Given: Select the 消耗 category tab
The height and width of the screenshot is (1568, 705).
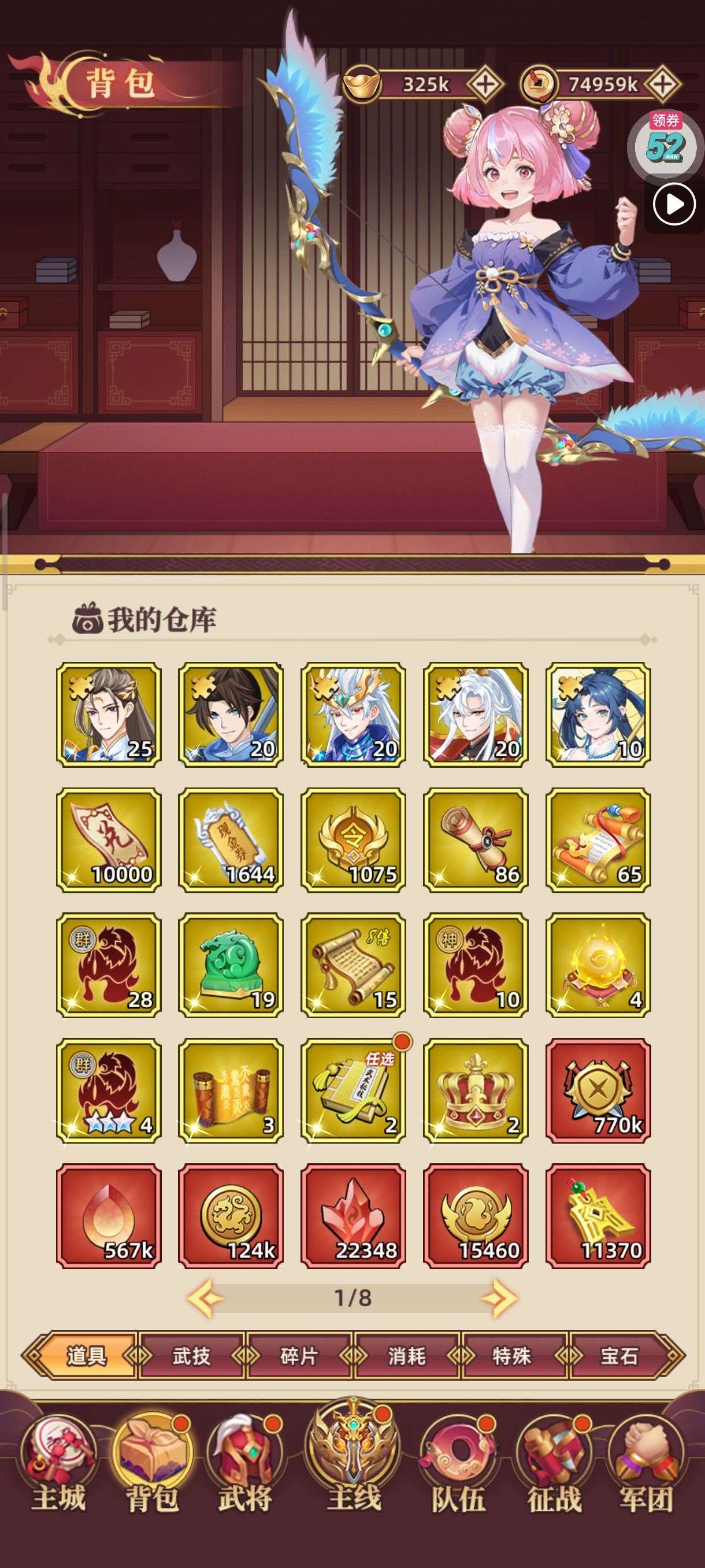Looking at the screenshot, I should coord(407,1356).
